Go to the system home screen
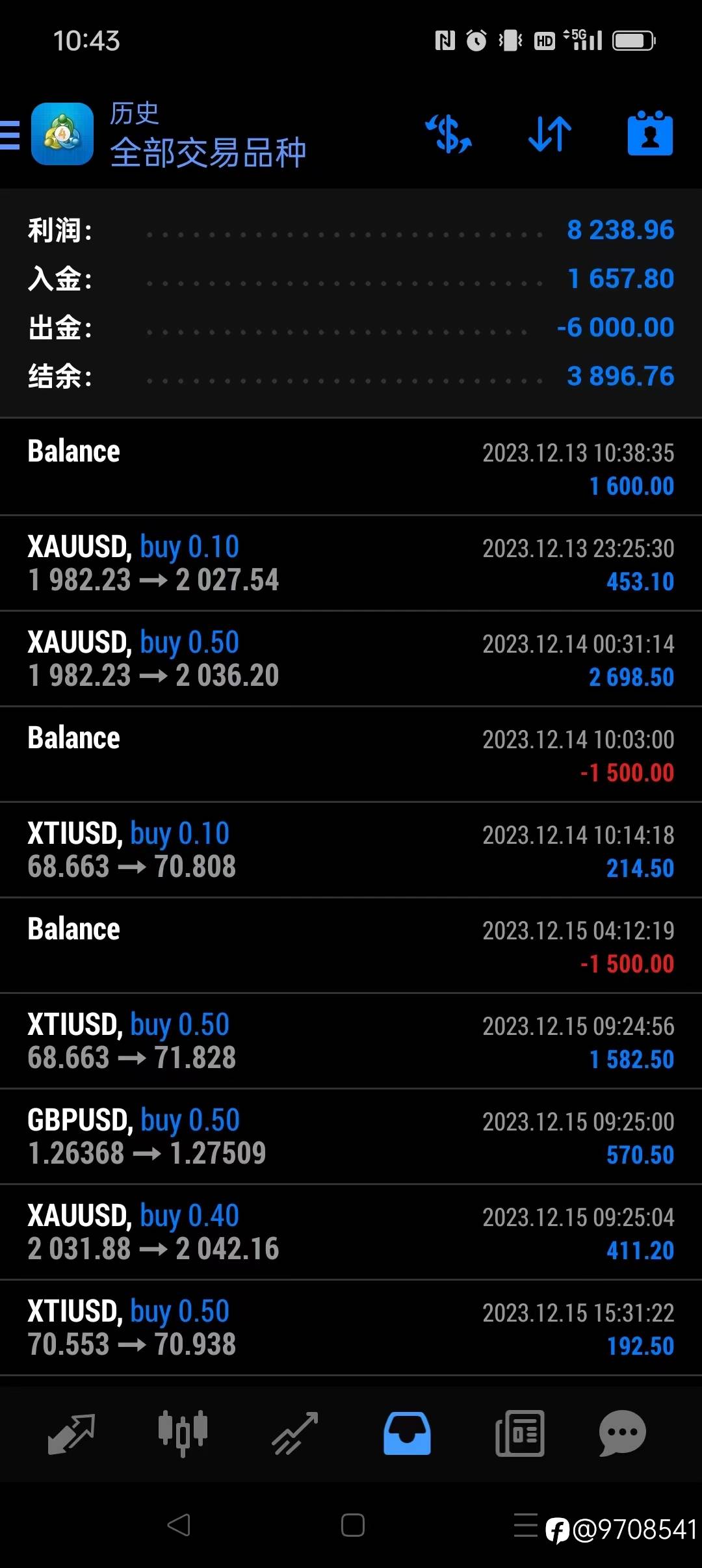Screen dimensions: 702x1568 [353, 1525]
